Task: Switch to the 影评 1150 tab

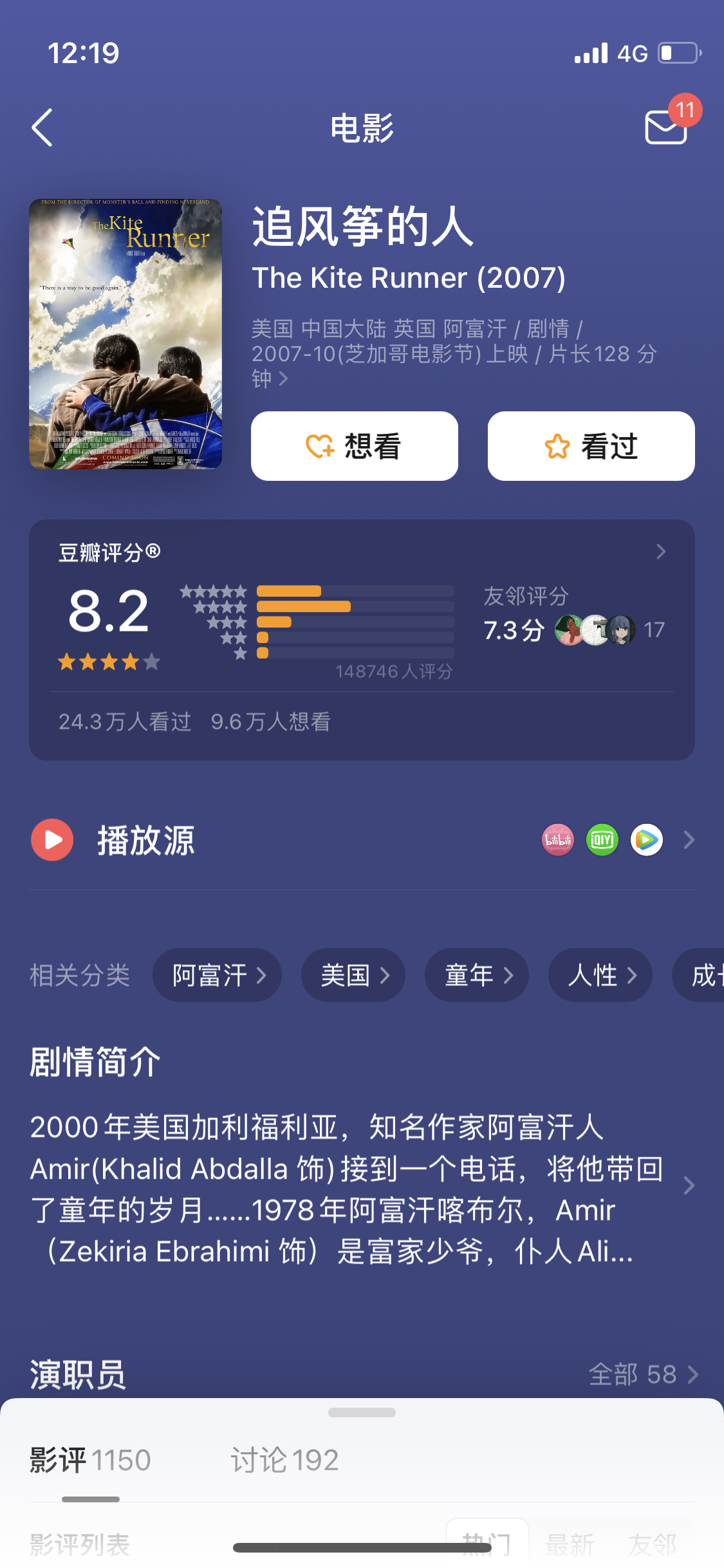Action: tap(90, 1461)
